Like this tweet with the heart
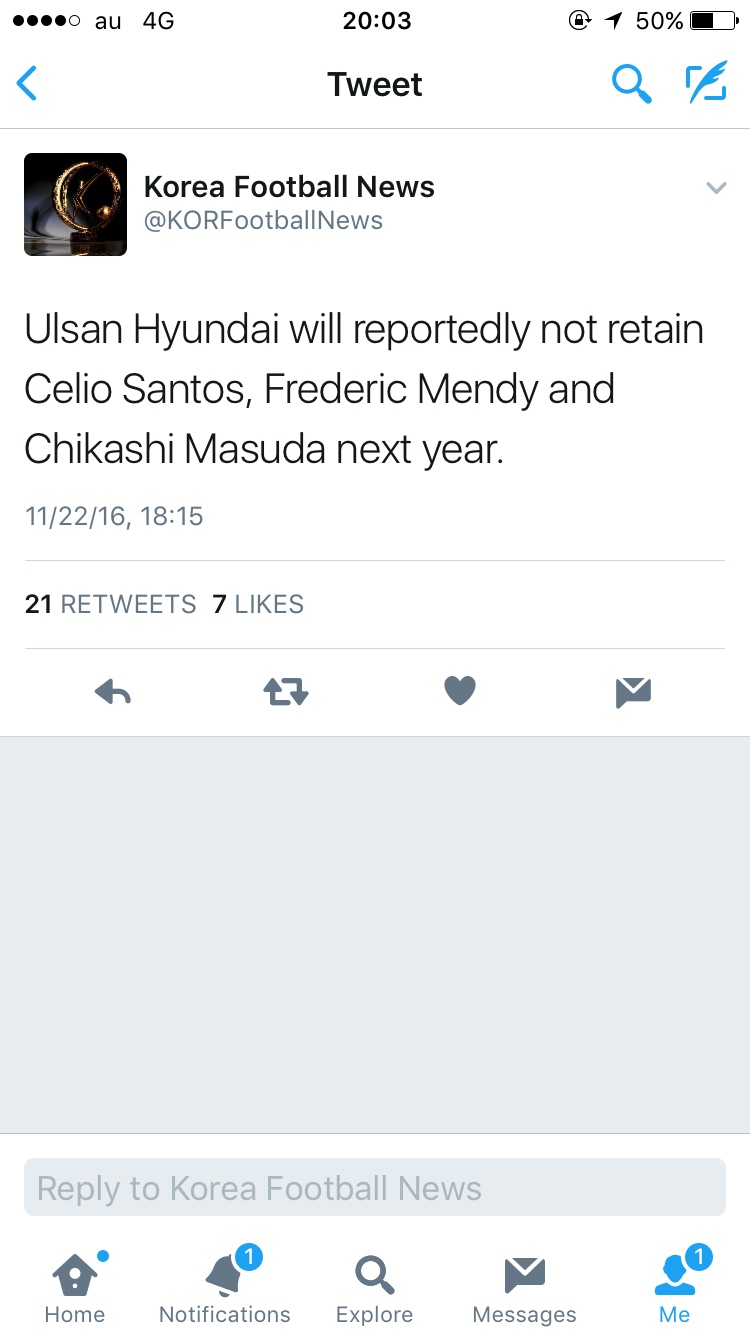 coord(460,691)
